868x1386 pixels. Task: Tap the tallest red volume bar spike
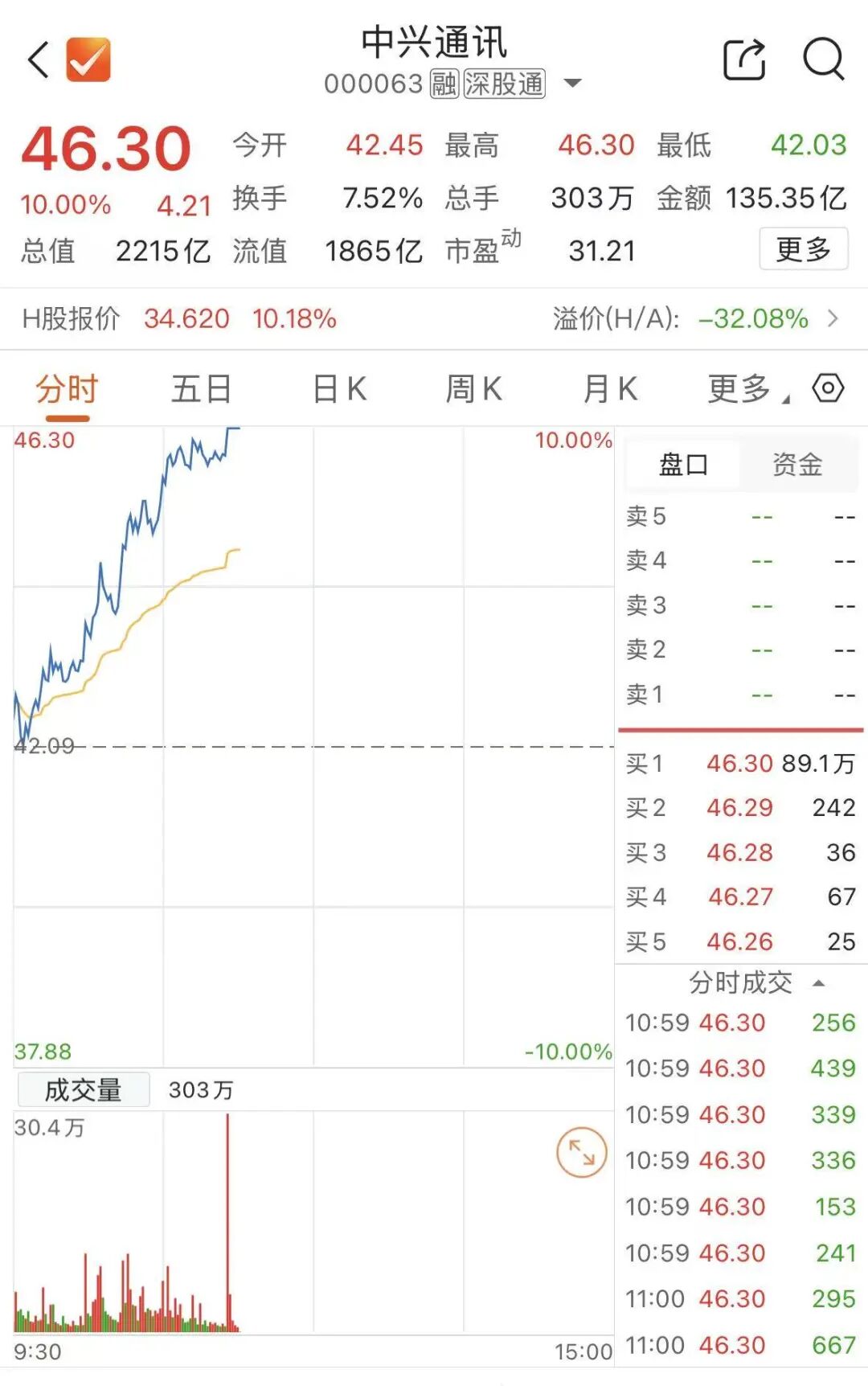click(x=227, y=1222)
